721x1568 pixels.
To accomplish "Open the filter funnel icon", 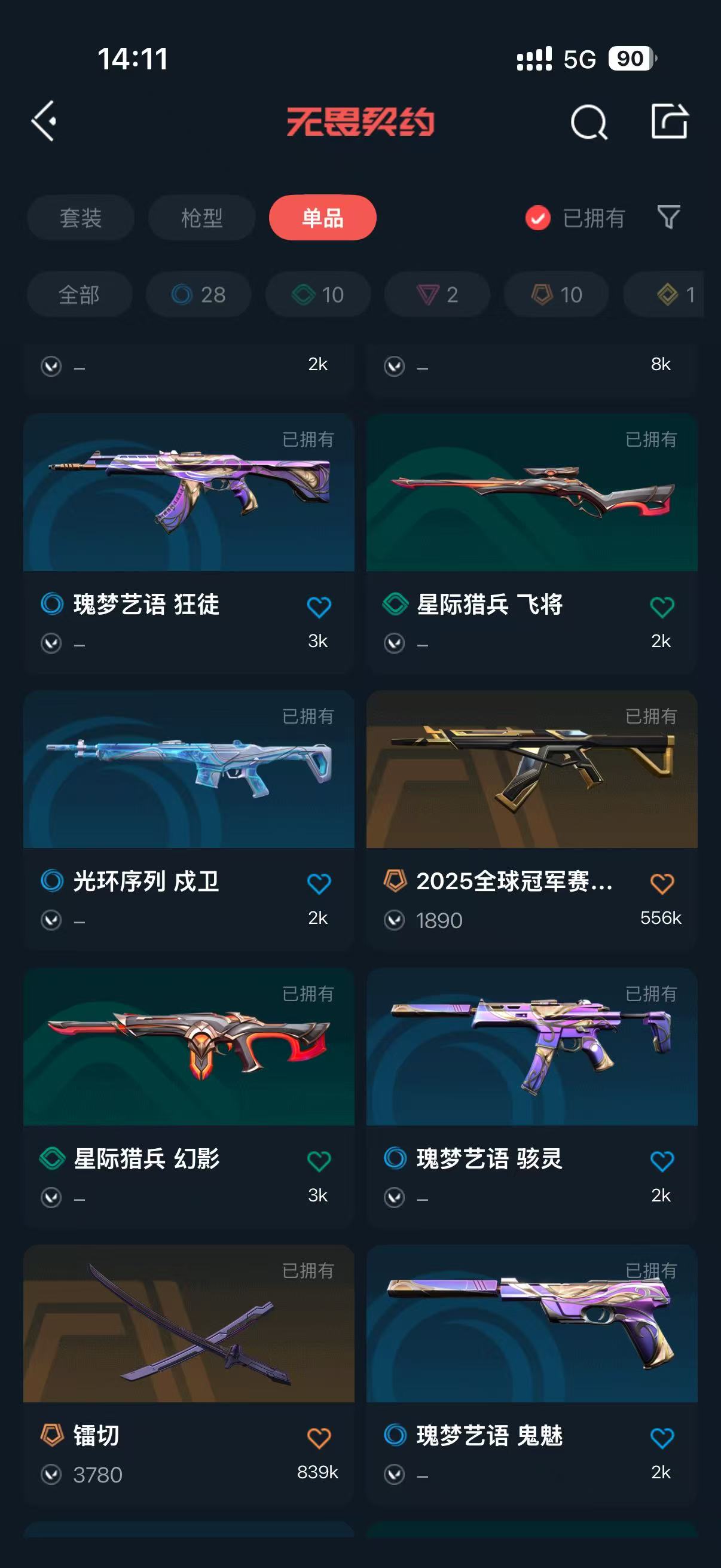I will coord(668,216).
